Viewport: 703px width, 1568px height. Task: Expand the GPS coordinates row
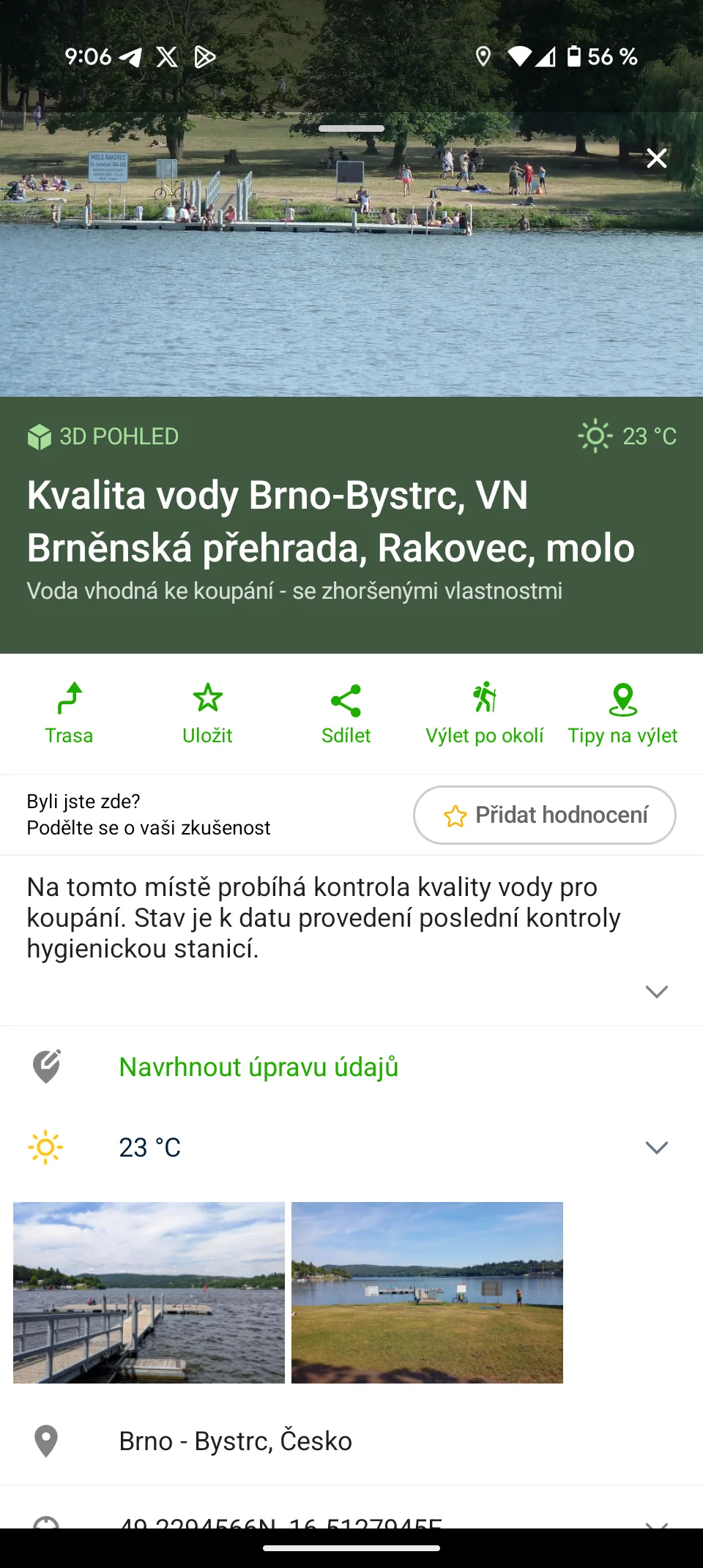coord(656,1521)
